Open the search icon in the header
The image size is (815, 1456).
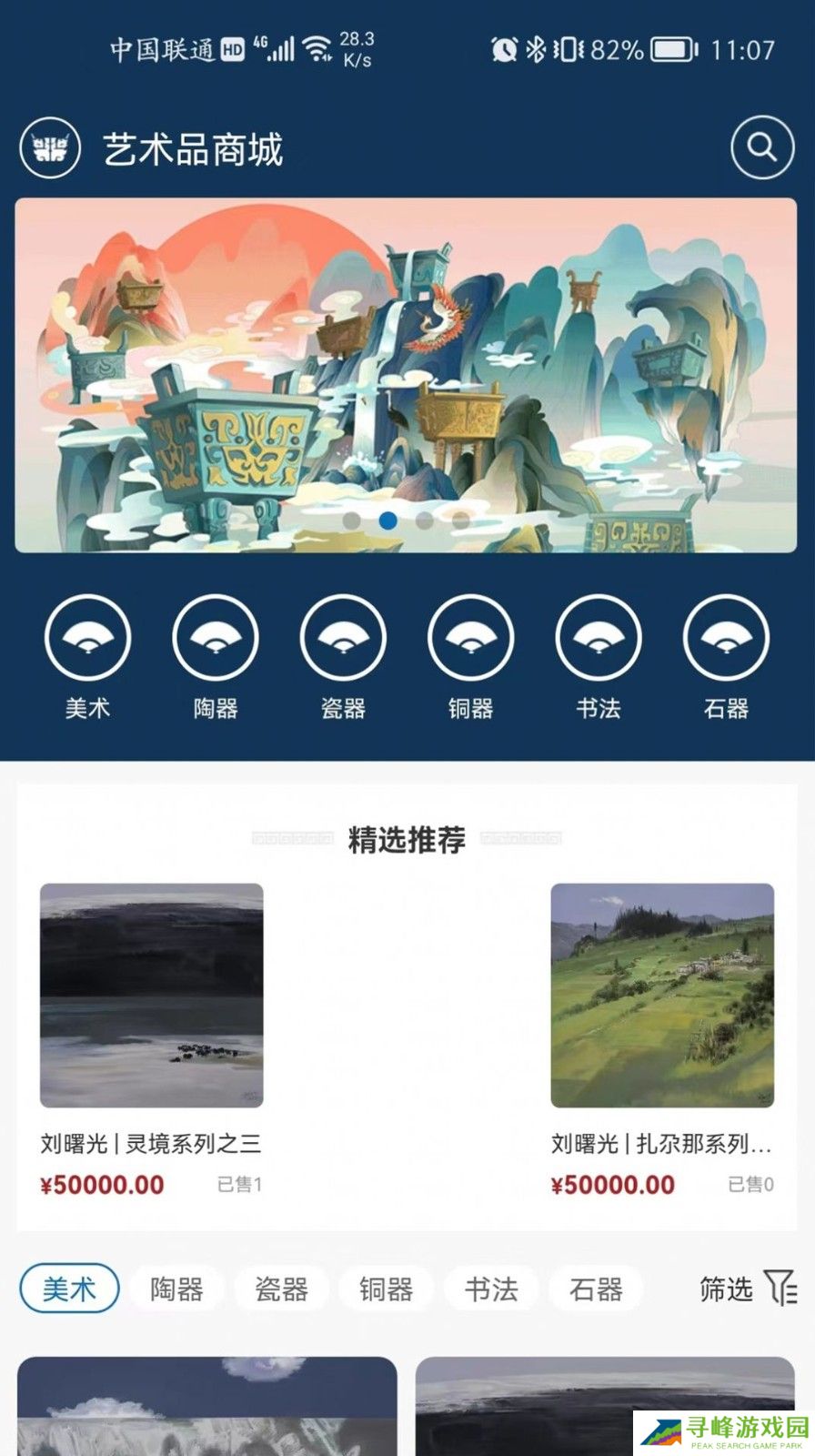point(761,147)
